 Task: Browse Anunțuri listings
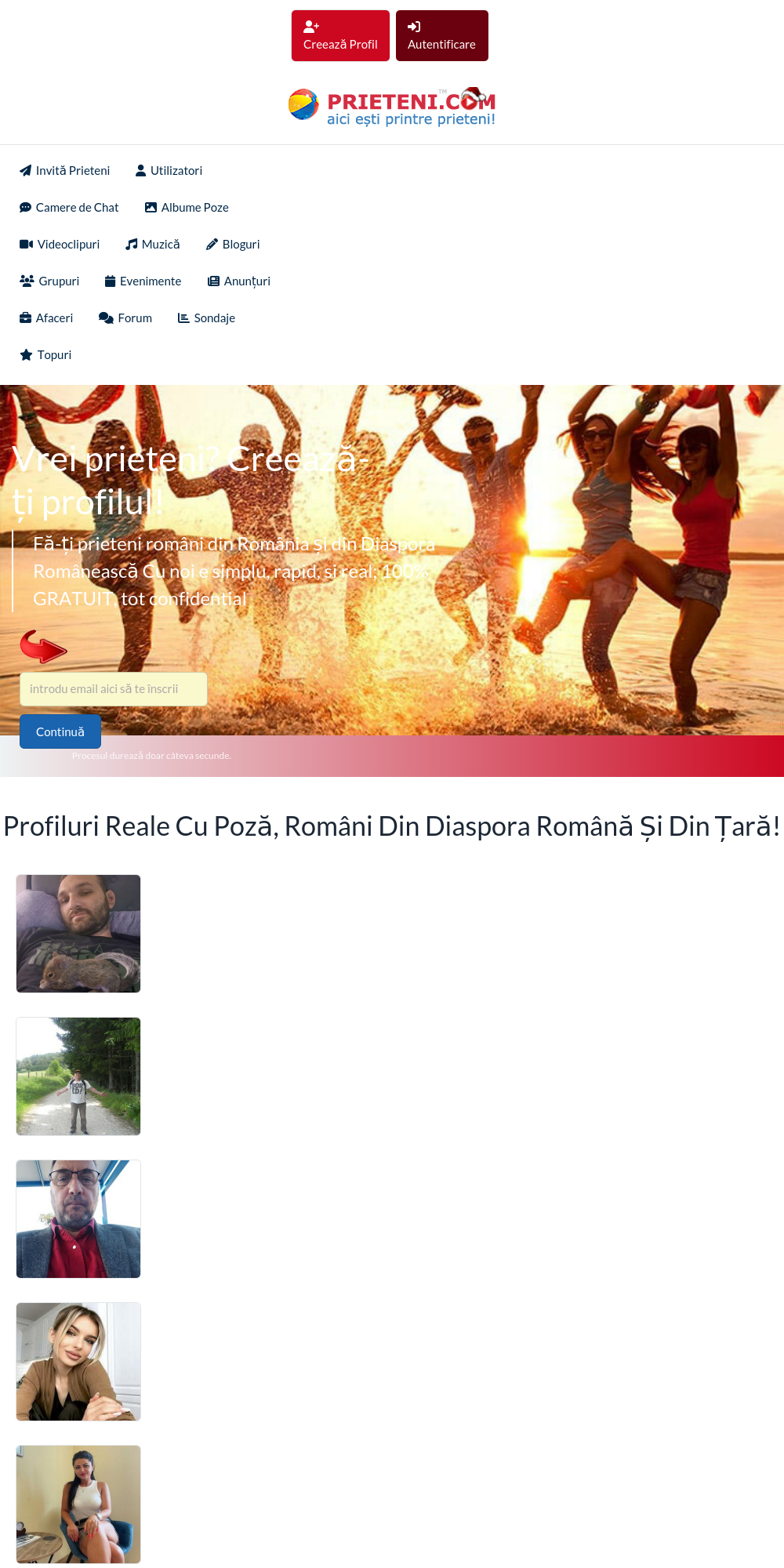[x=239, y=281]
